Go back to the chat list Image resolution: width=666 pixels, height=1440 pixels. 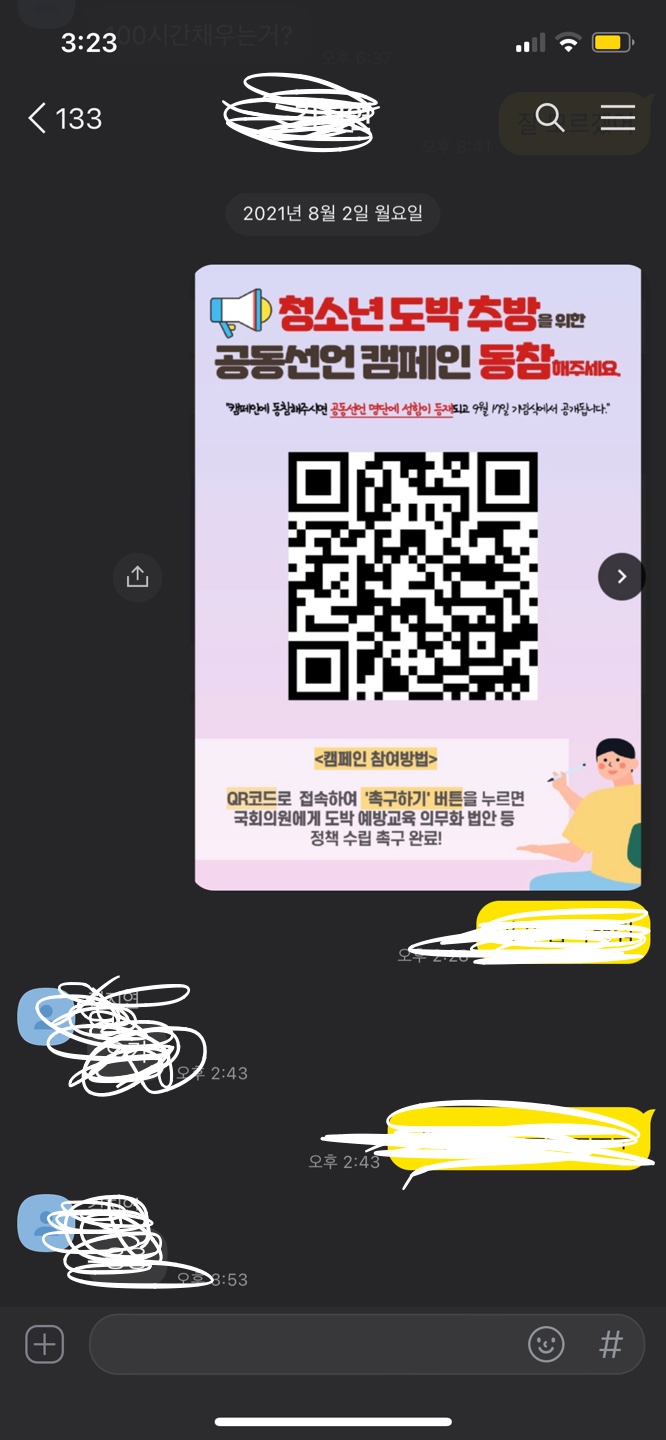(40, 118)
